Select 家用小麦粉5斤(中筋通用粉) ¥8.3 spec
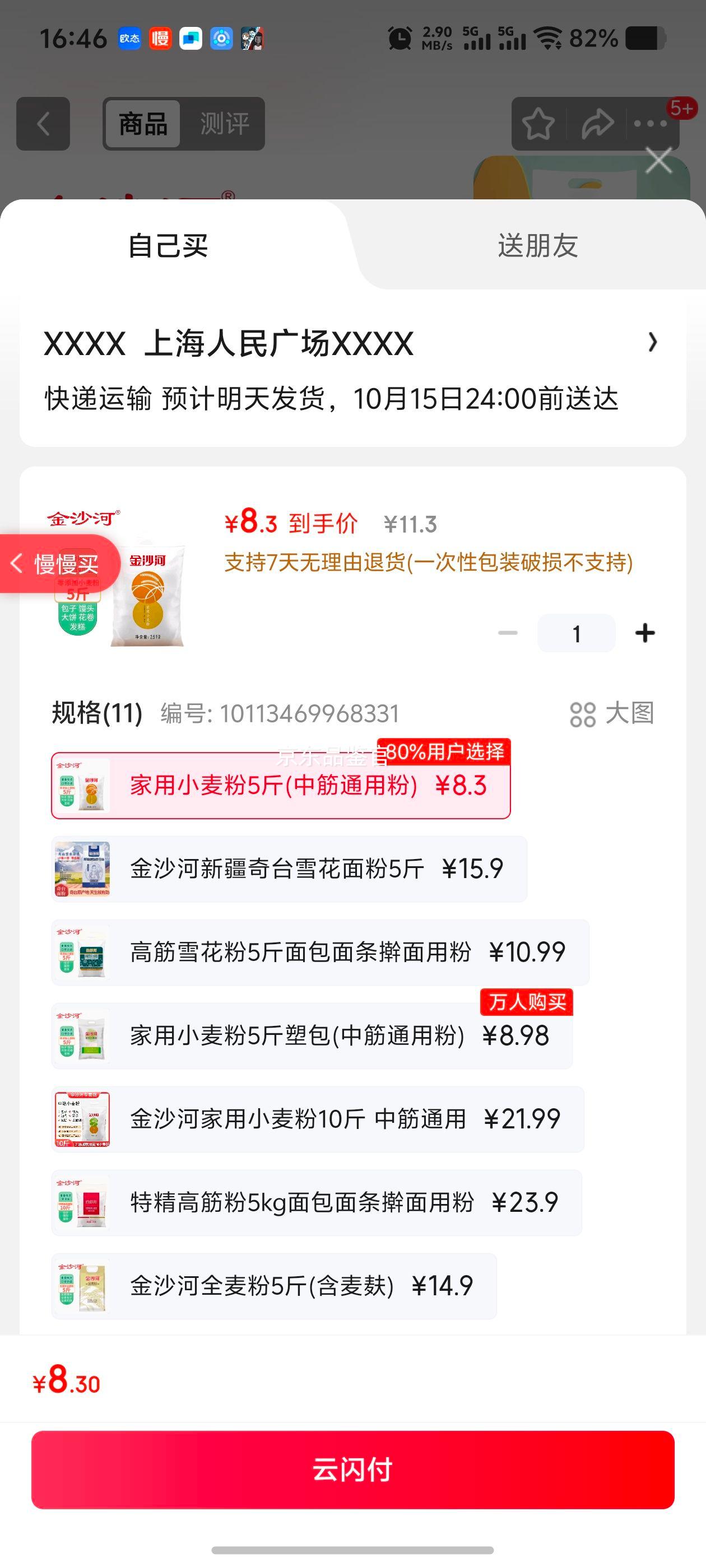706x1568 pixels. coord(280,785)
